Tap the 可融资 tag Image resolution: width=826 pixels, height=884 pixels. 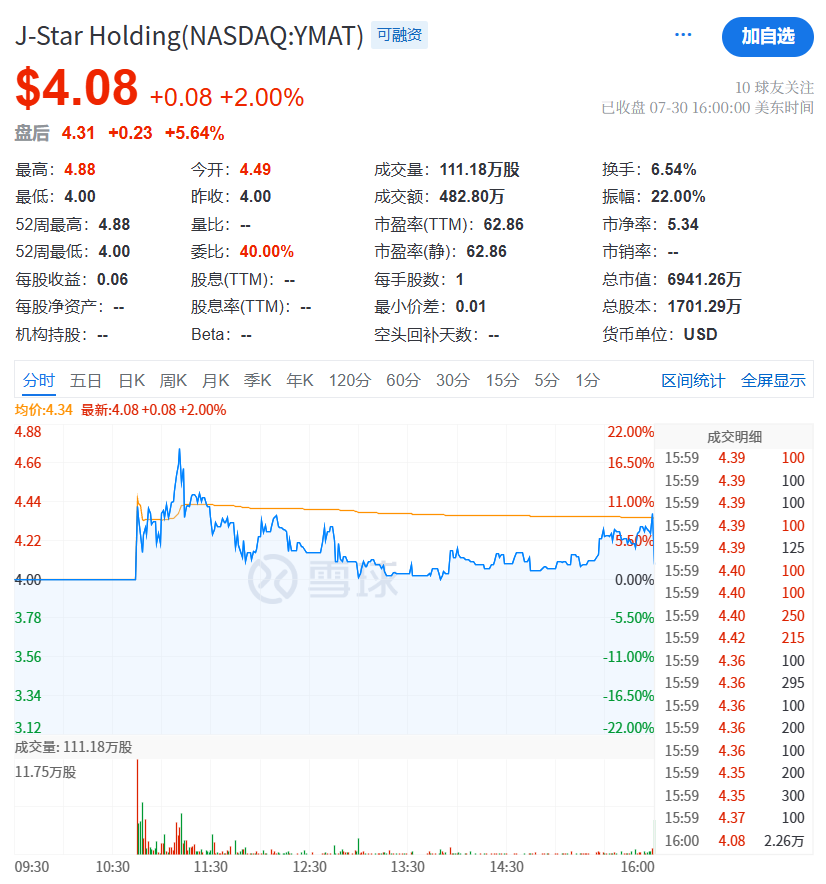[x=399, y=35]
